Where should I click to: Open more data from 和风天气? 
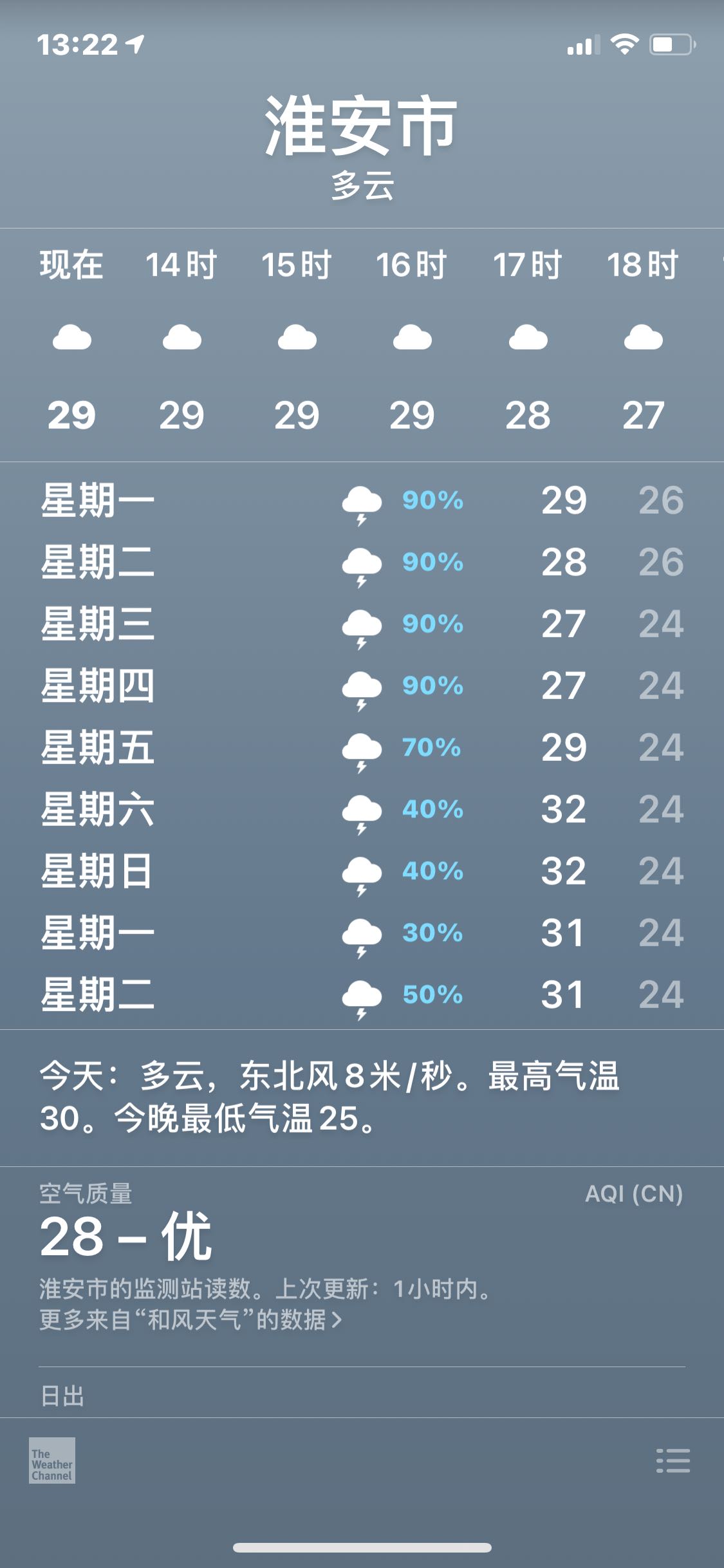click(190, 1319)
